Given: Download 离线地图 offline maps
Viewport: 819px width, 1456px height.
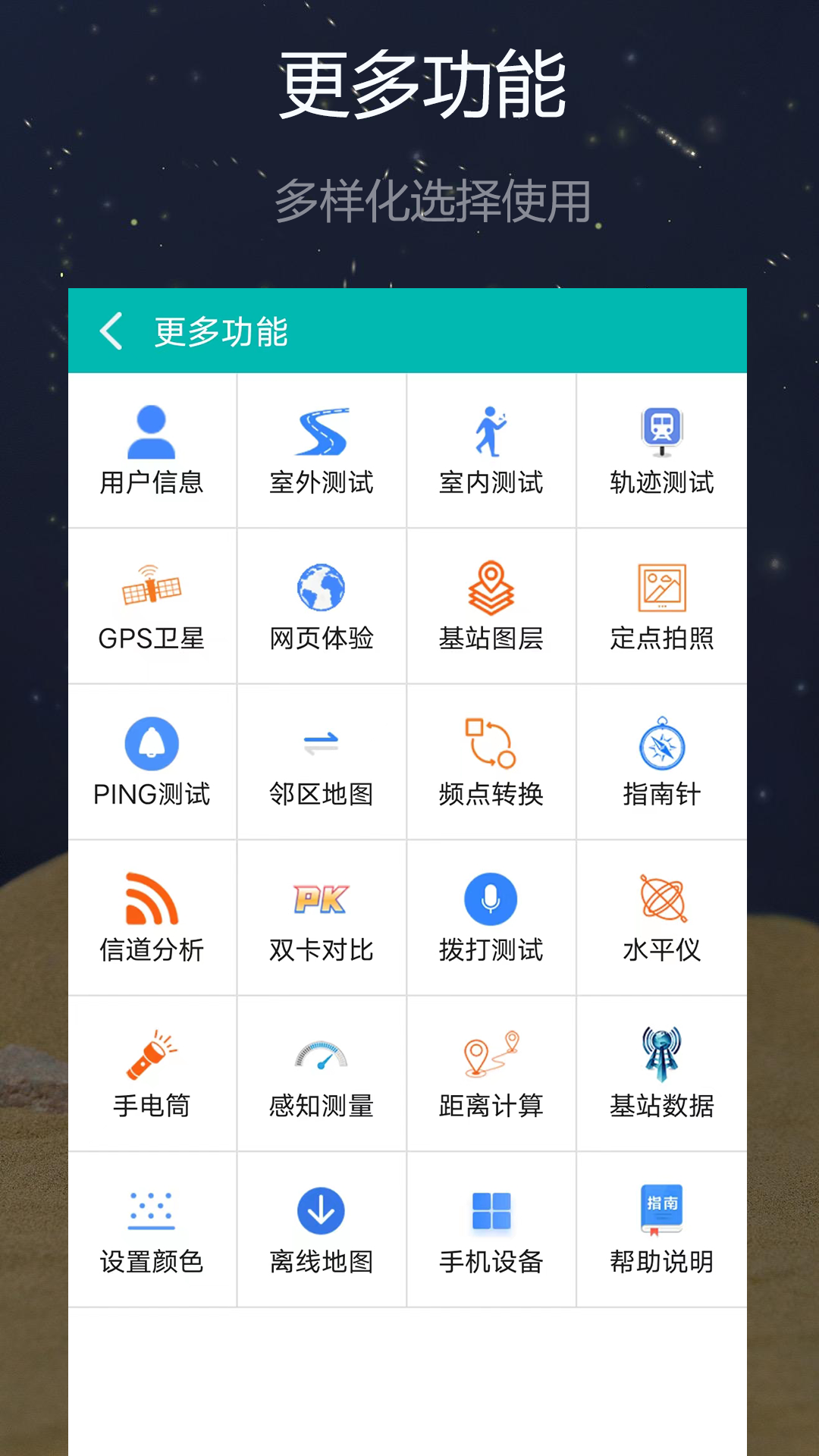Looking at the screenshot, I should pyautogui.click(x=321, y=1228).
